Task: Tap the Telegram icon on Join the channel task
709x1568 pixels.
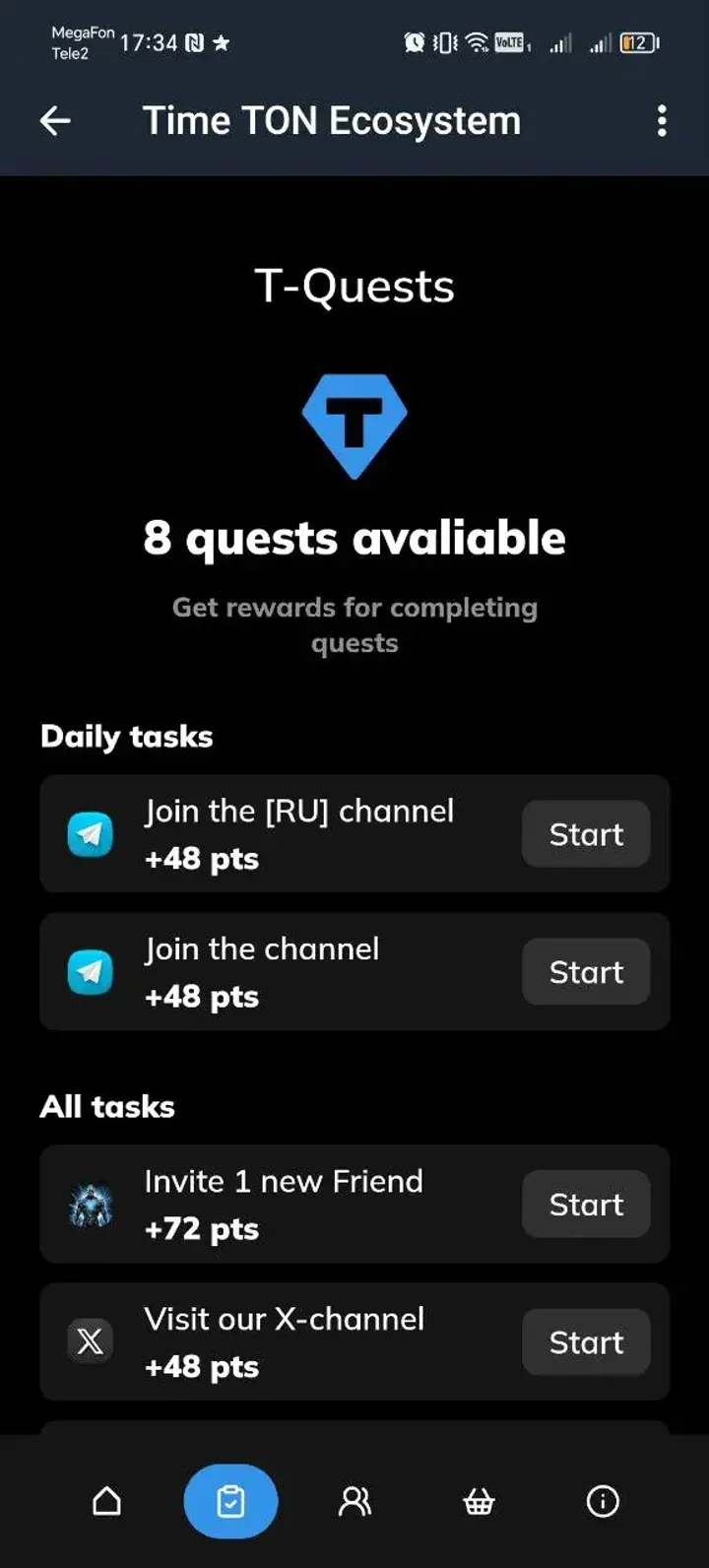Action: click(x=90, y=971)
